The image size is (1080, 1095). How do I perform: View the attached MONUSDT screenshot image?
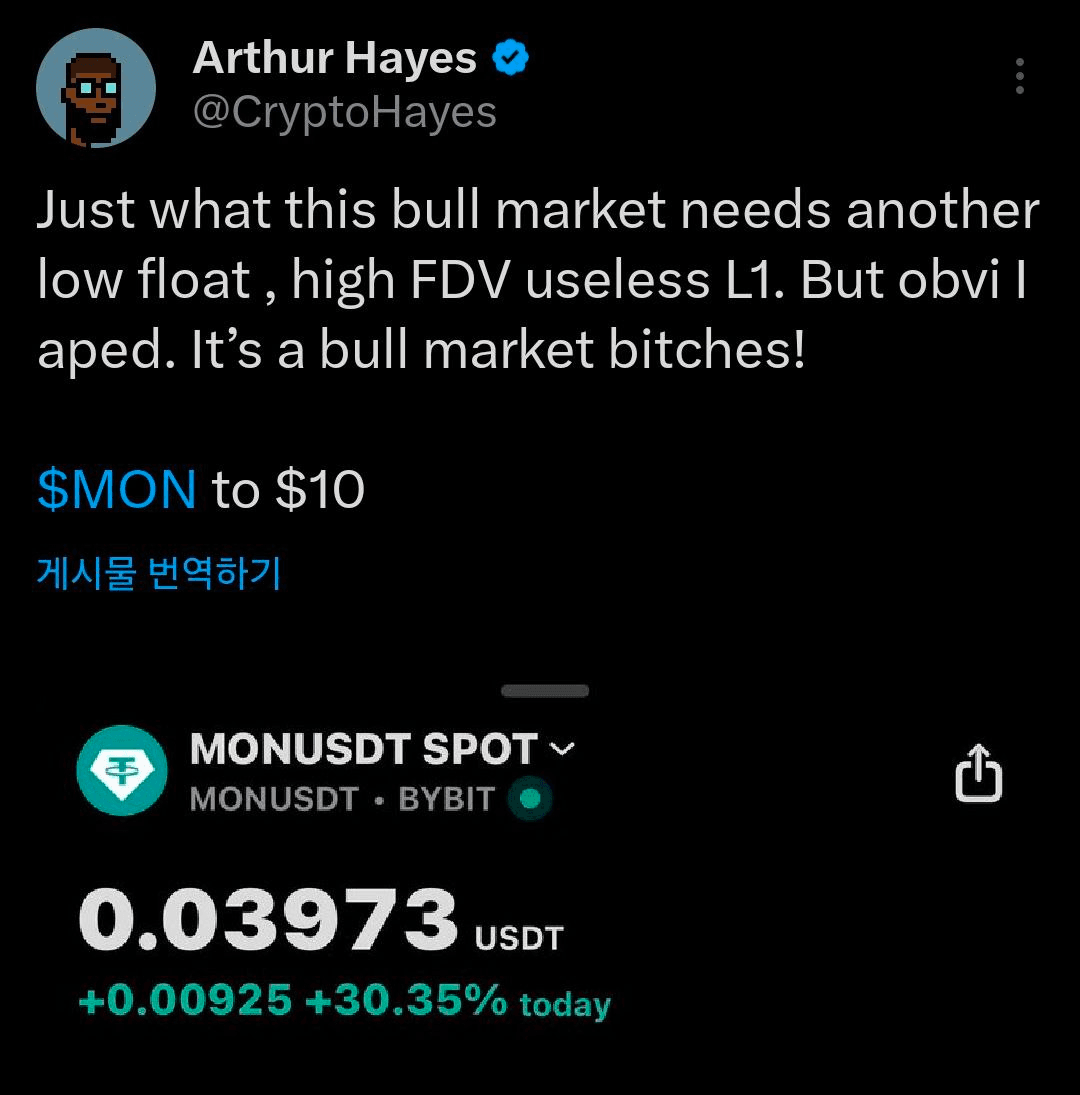[540, 870]
